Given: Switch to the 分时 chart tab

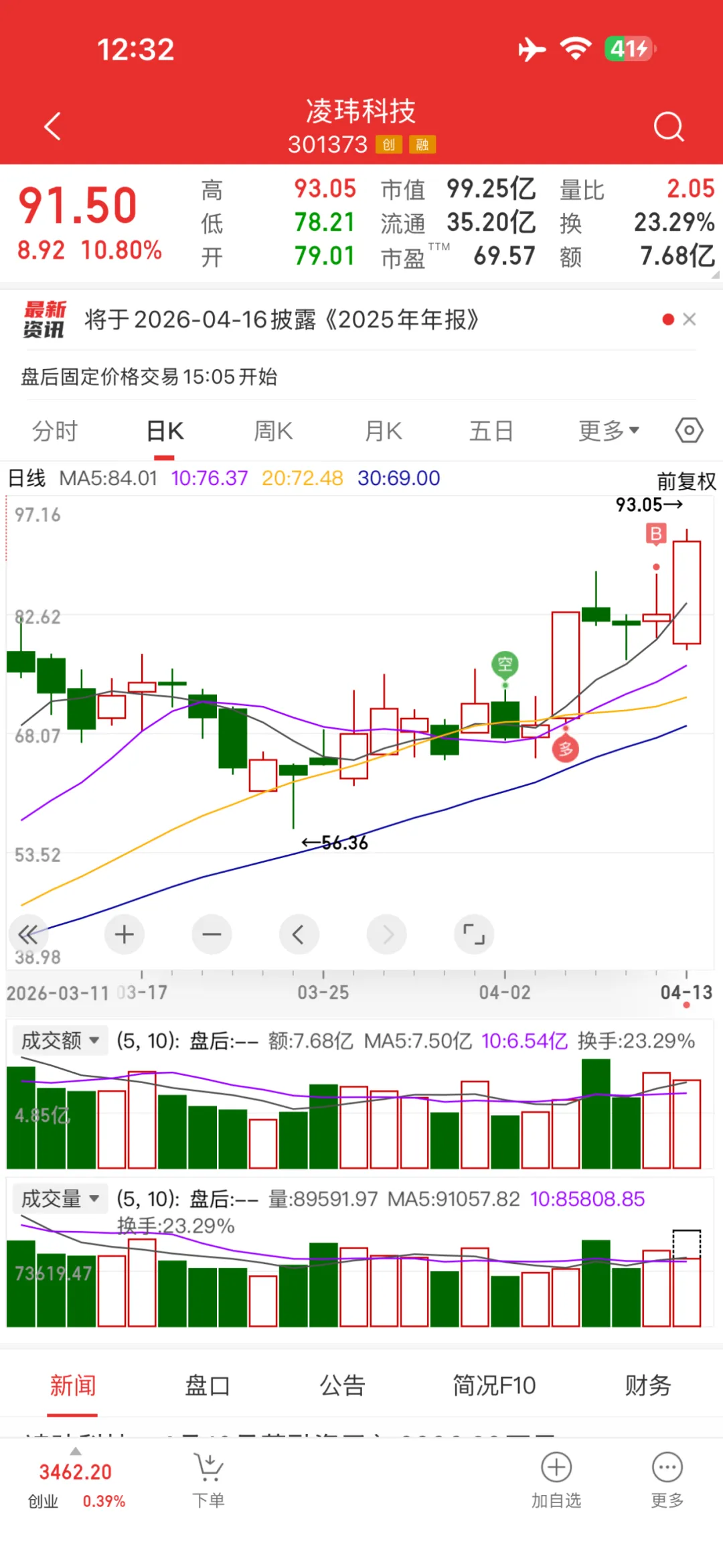Looking at the screenshot, I should coord(55,431).
